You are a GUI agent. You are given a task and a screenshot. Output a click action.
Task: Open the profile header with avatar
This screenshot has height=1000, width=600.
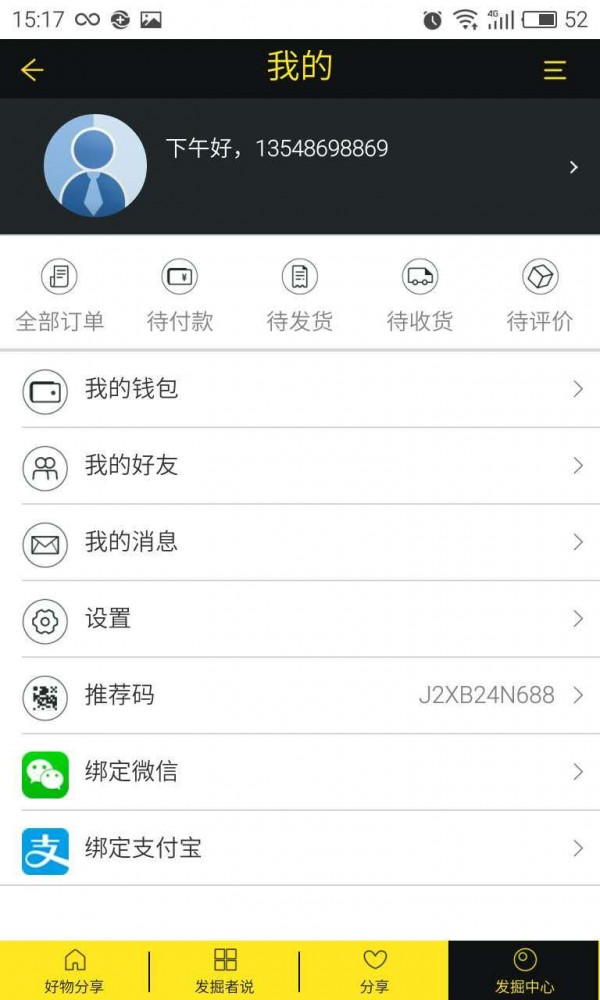pyautogui.click(x=300, y=166)
